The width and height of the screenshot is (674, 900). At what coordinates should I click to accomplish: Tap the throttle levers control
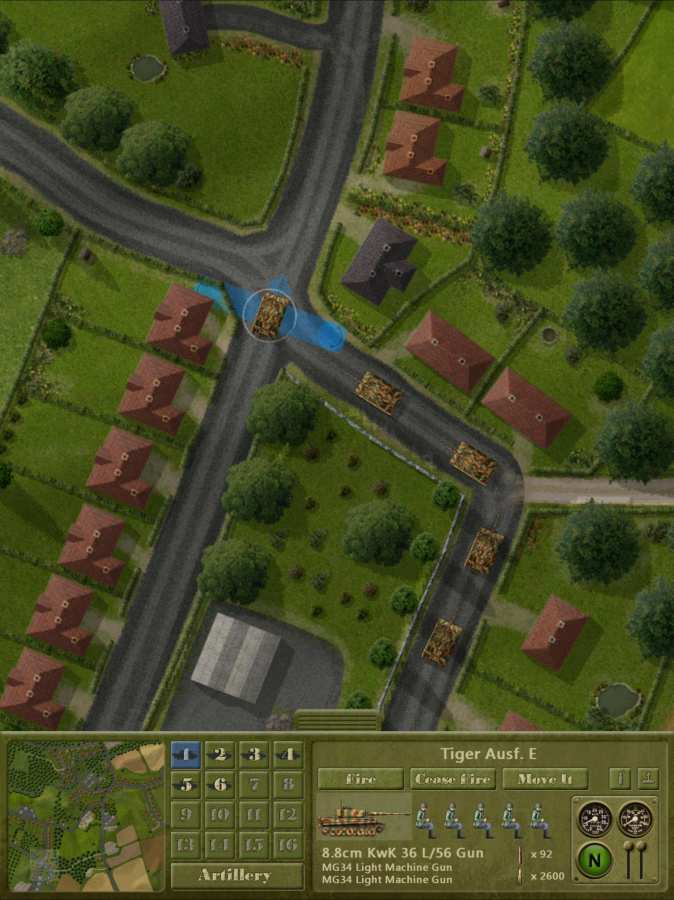click(x=635, y=859)
